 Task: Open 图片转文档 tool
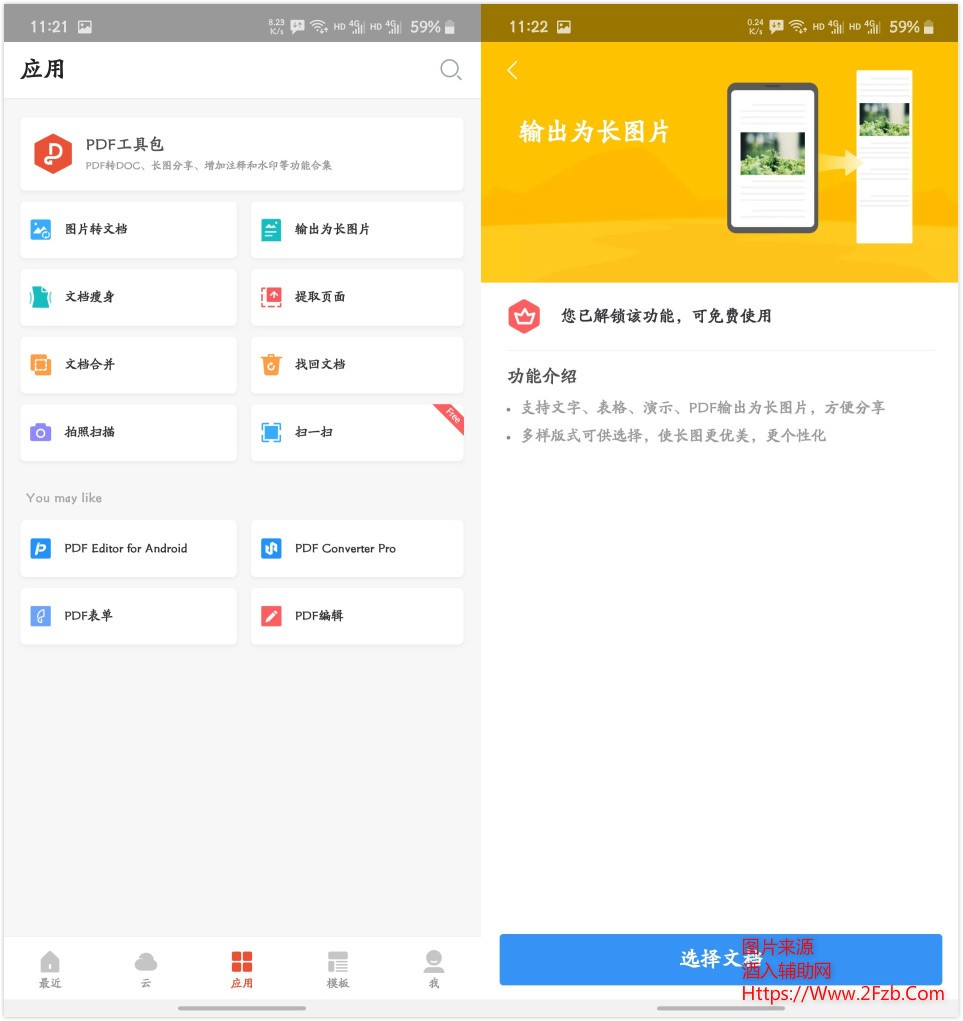tap(128, 230)
